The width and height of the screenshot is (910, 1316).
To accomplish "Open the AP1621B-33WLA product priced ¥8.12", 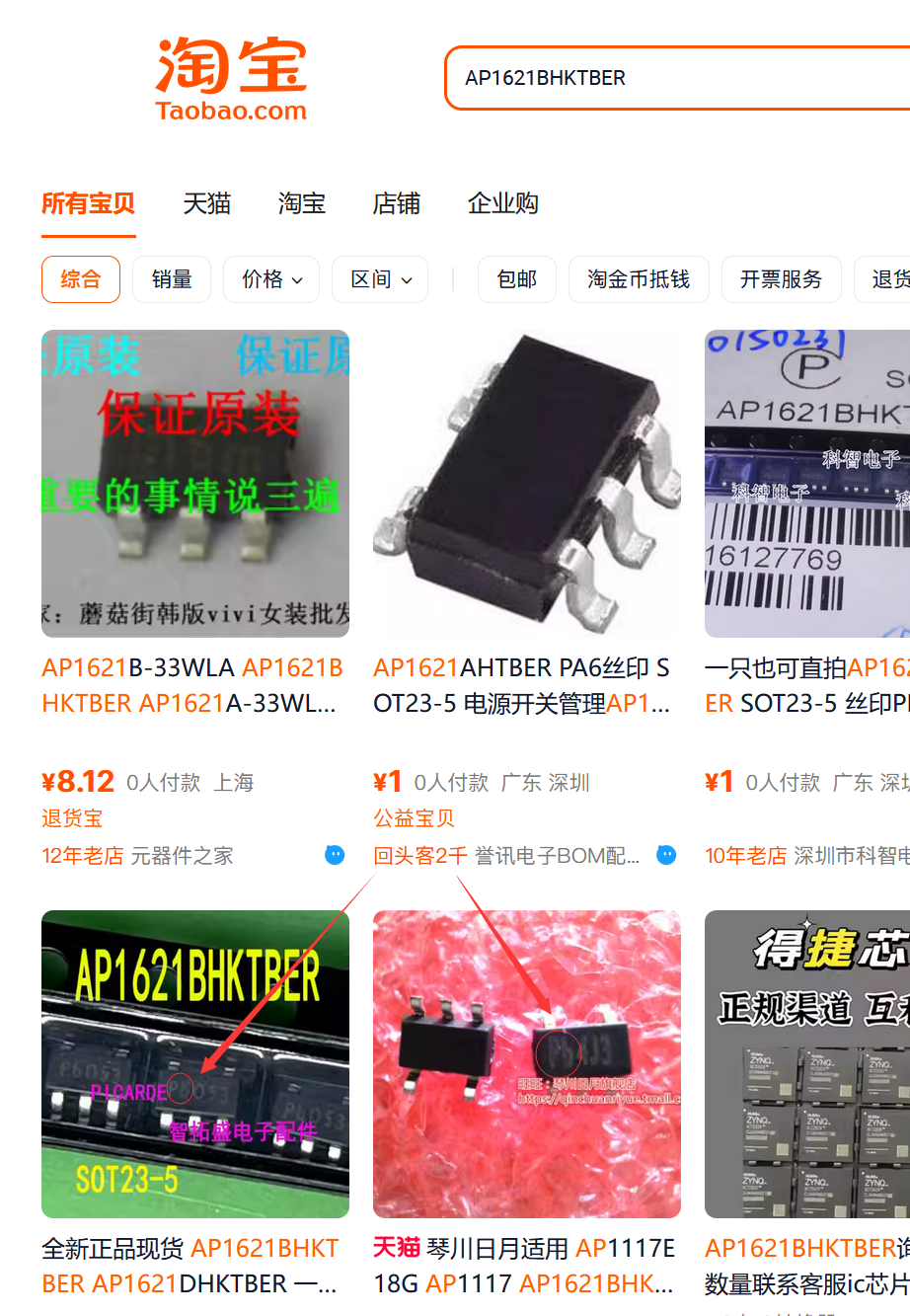I will point(194,484).
